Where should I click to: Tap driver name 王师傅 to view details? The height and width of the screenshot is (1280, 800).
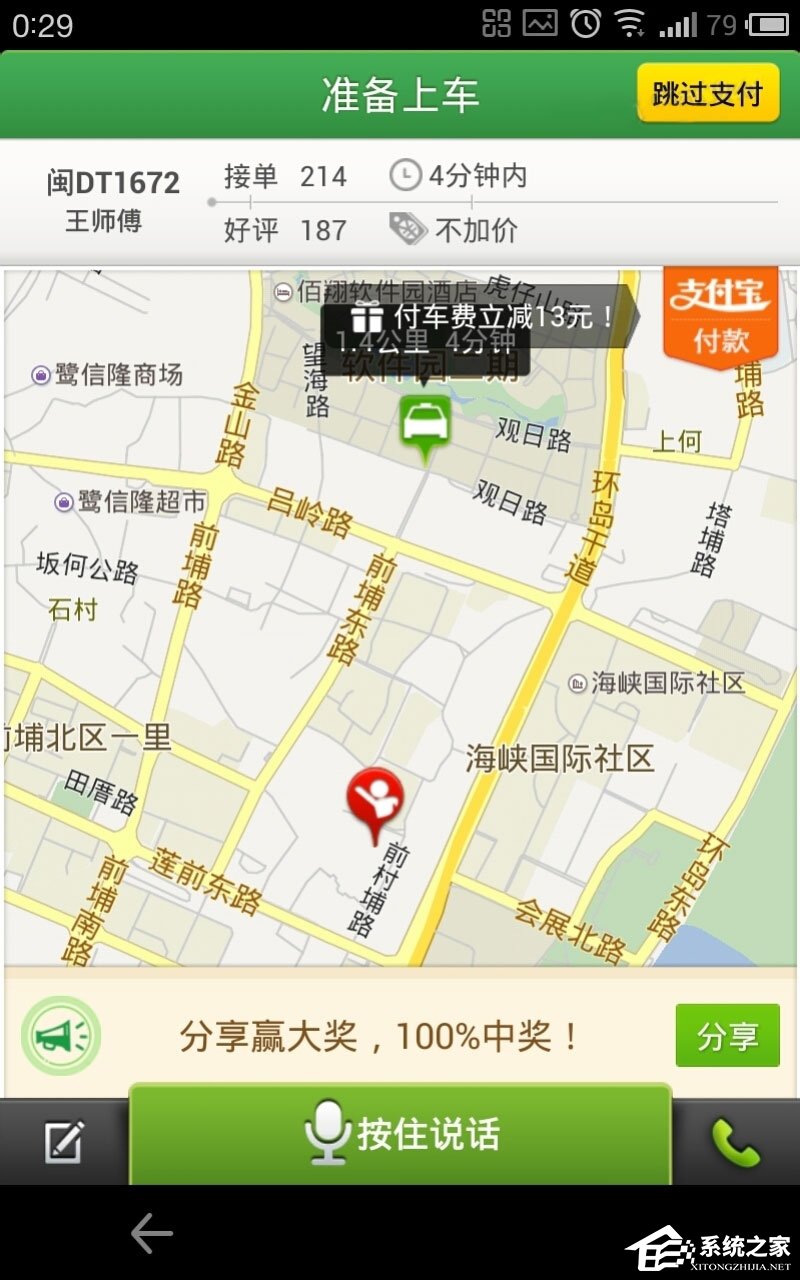pos(105,222)
